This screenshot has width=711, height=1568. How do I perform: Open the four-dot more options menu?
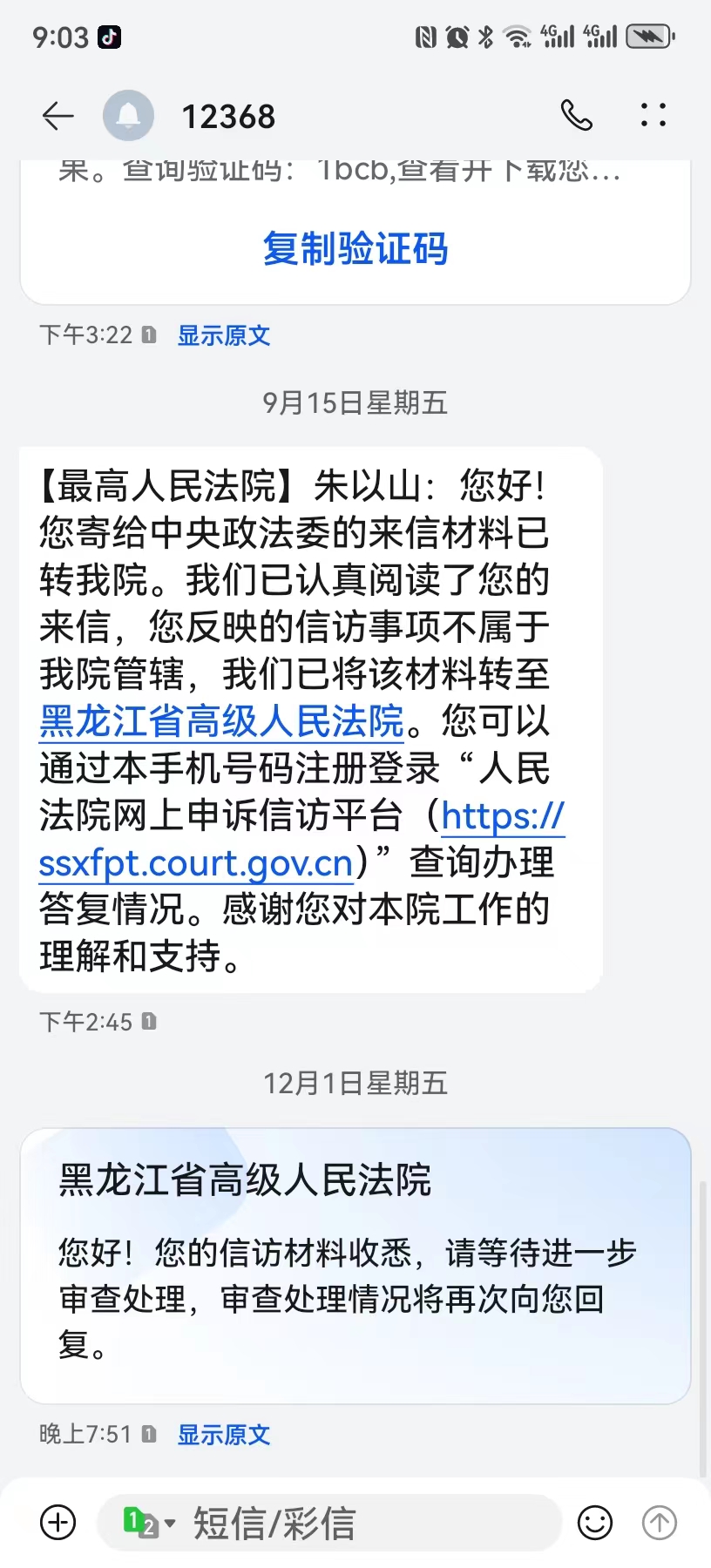point(653,115)
